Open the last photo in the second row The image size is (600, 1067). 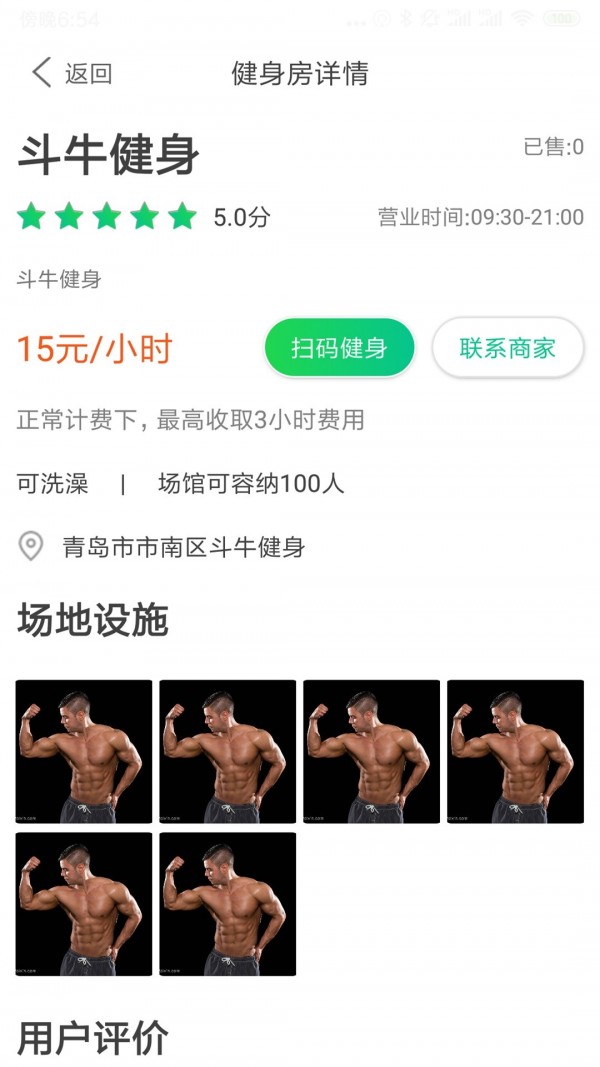tap(228, 904)
